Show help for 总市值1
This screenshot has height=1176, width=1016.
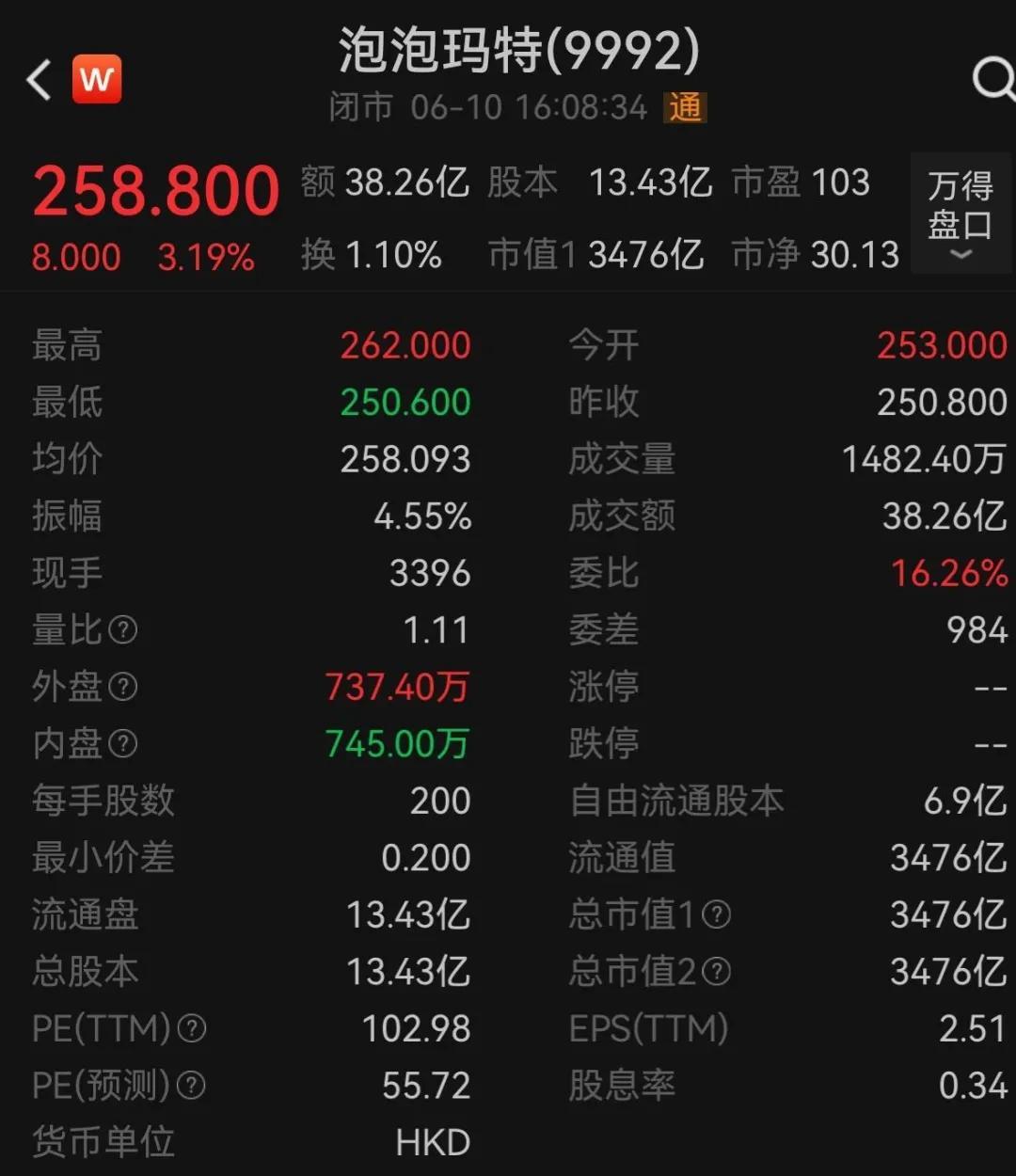click(716, 914)
